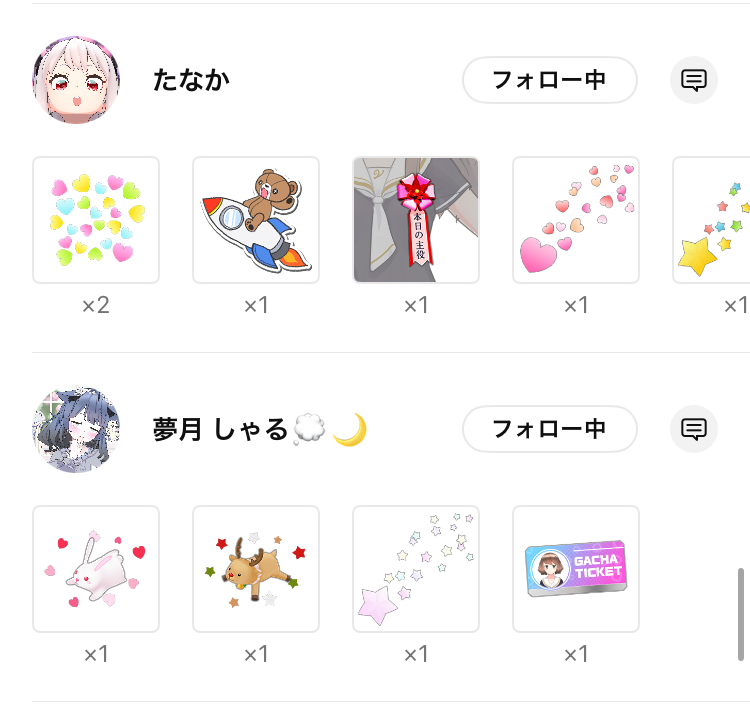Open the colorful hearts gift tile

[96, 220]
